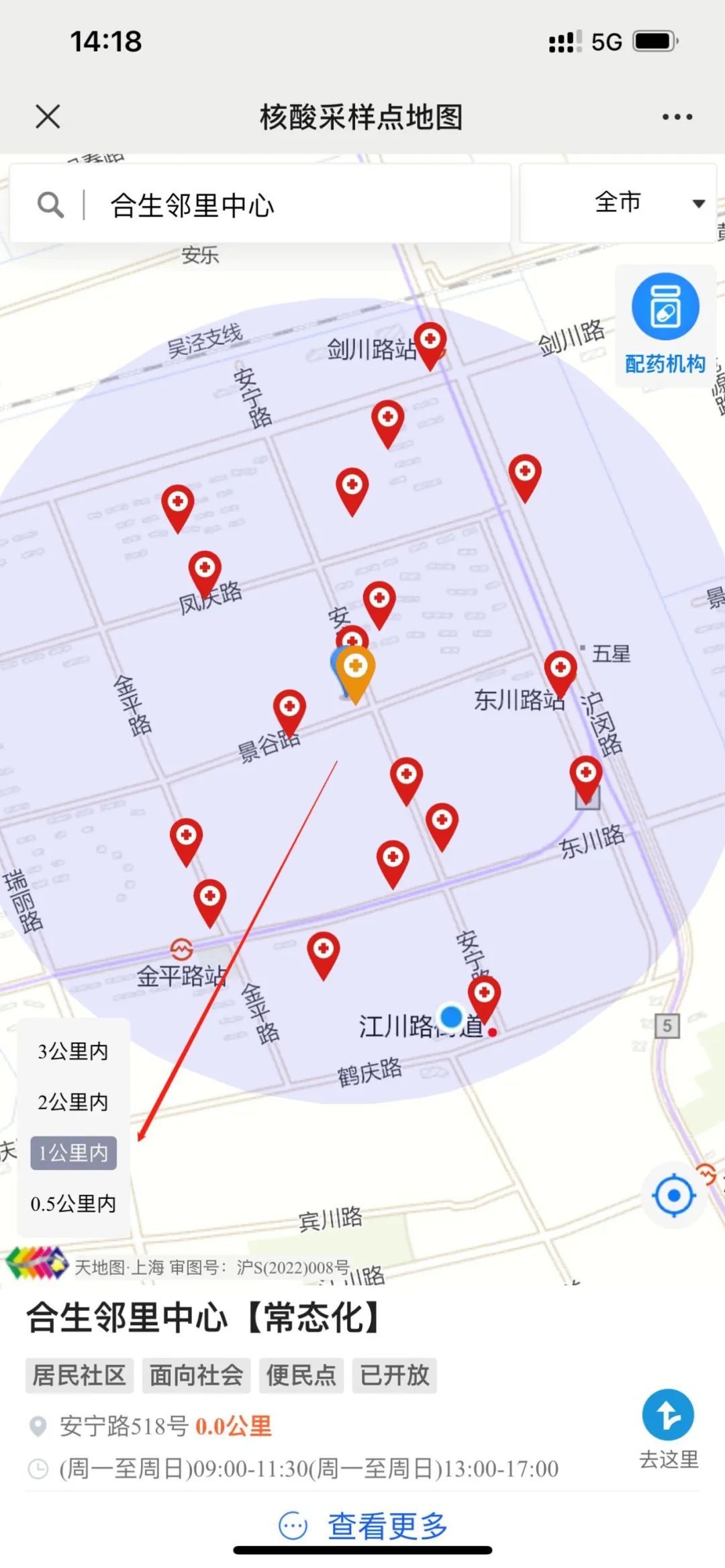The width and height of the screenshot is (725, 1568).
Task: Close the 核酸采样点地图 page
Action: 48,117
